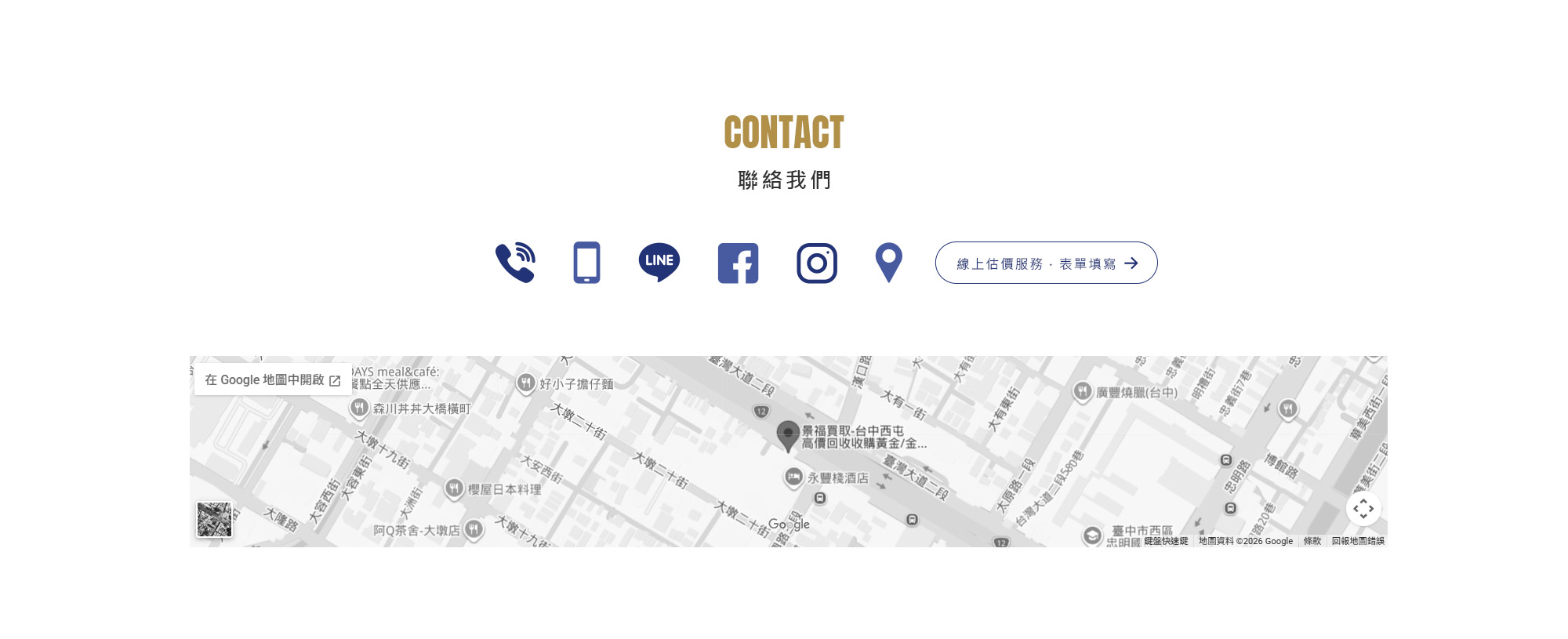The image size is (1568, 639).
Task: Switch map to satellite view thumbnail
Action: click(x=215, y=519)
